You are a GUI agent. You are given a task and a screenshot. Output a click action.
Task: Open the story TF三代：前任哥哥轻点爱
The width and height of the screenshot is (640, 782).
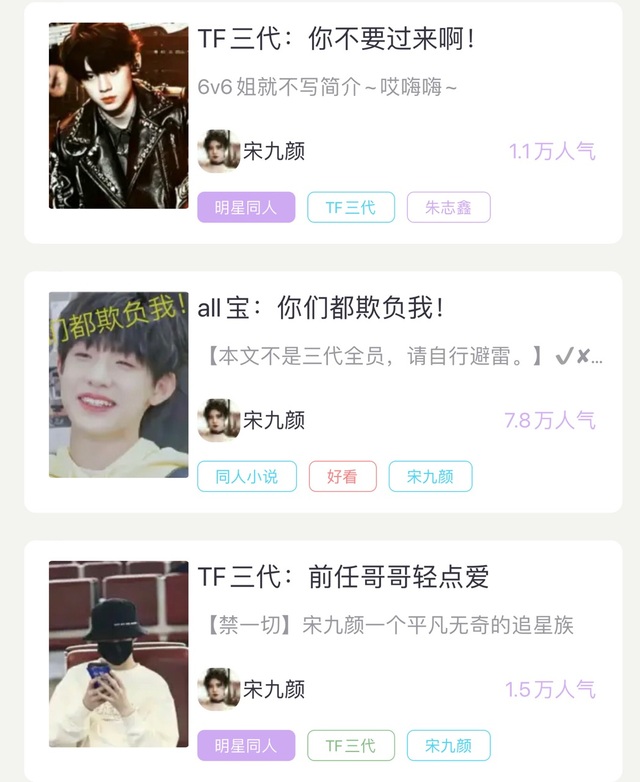point(343,577)
